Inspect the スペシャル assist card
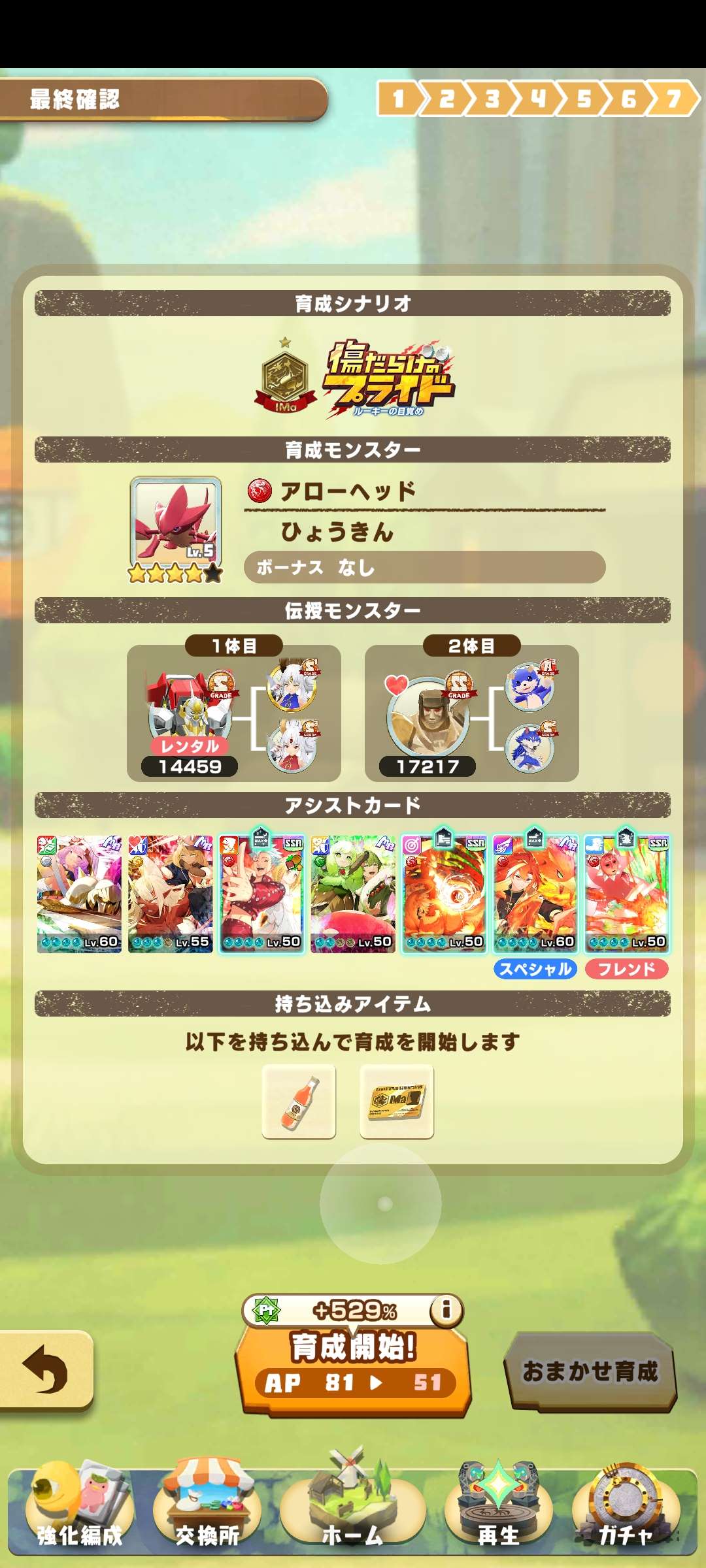706x1568 pixels. click(x=535, y=894)
